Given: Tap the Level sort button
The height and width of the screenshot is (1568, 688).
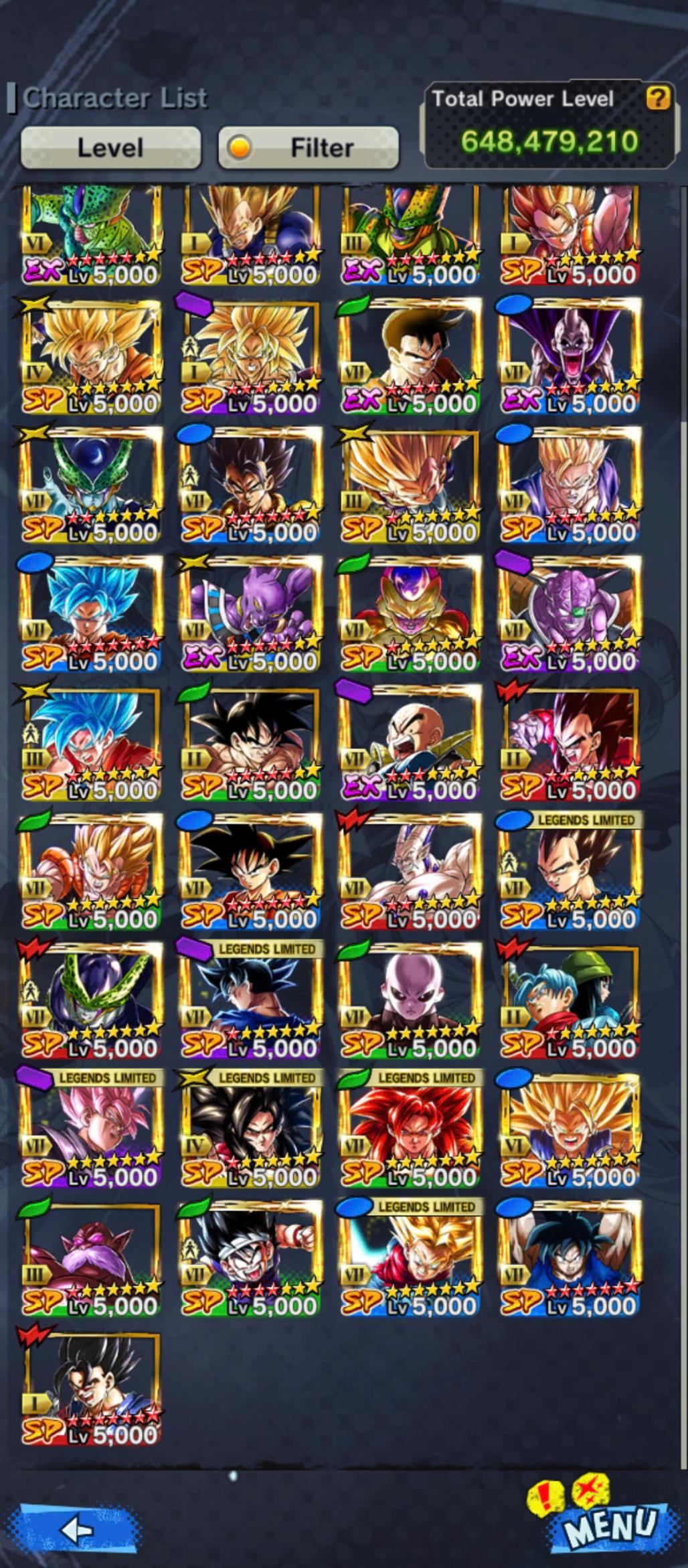Looking at the screenshot, I should tap(110, 147).
